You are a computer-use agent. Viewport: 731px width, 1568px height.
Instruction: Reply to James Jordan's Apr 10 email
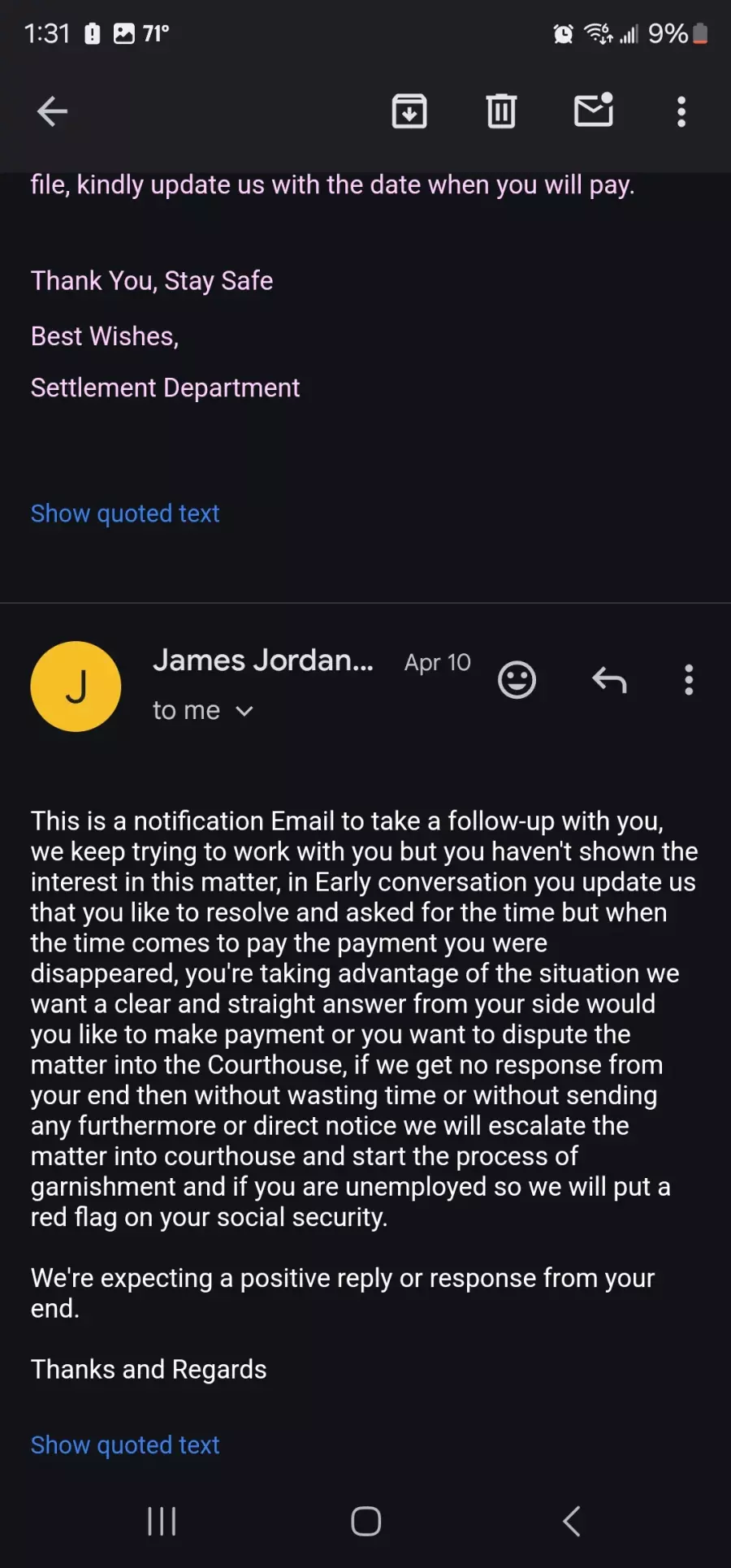coord(609,679)
